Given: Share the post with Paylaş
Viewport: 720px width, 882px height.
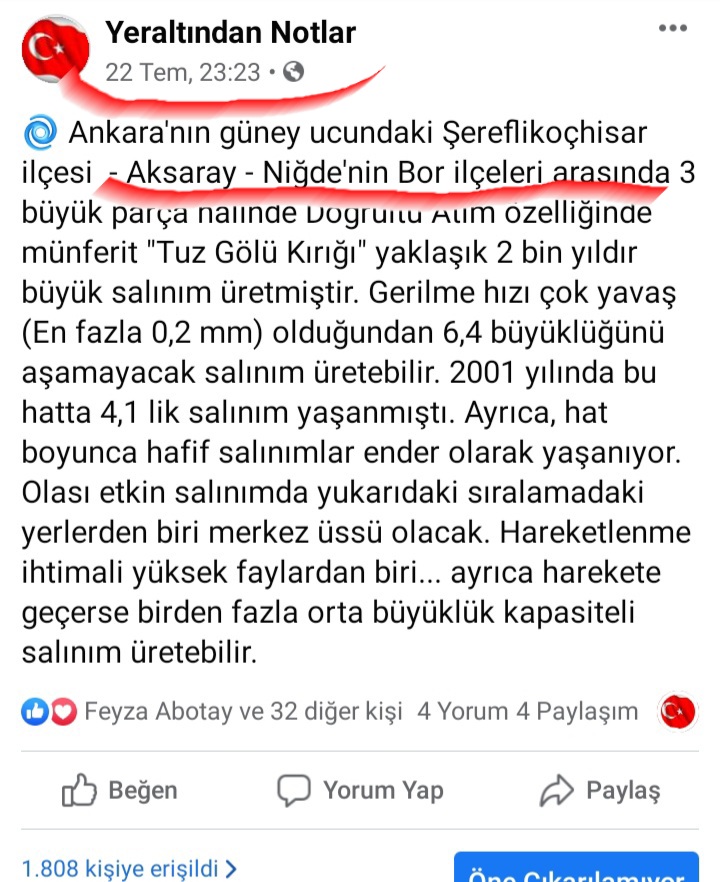Looking at the screenshot, I should [600, 791].
